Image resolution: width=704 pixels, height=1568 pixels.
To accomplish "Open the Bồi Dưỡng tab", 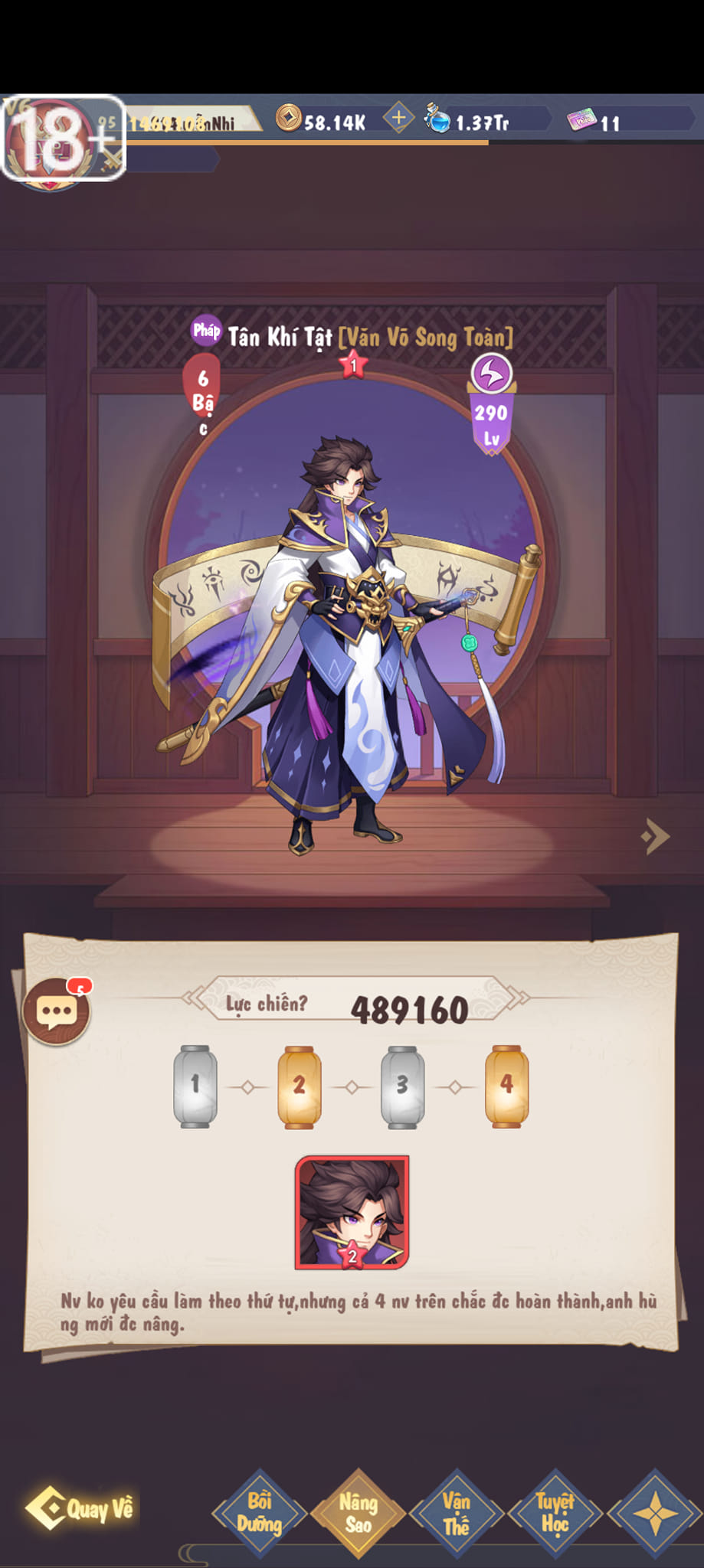I will [259, 1512].
